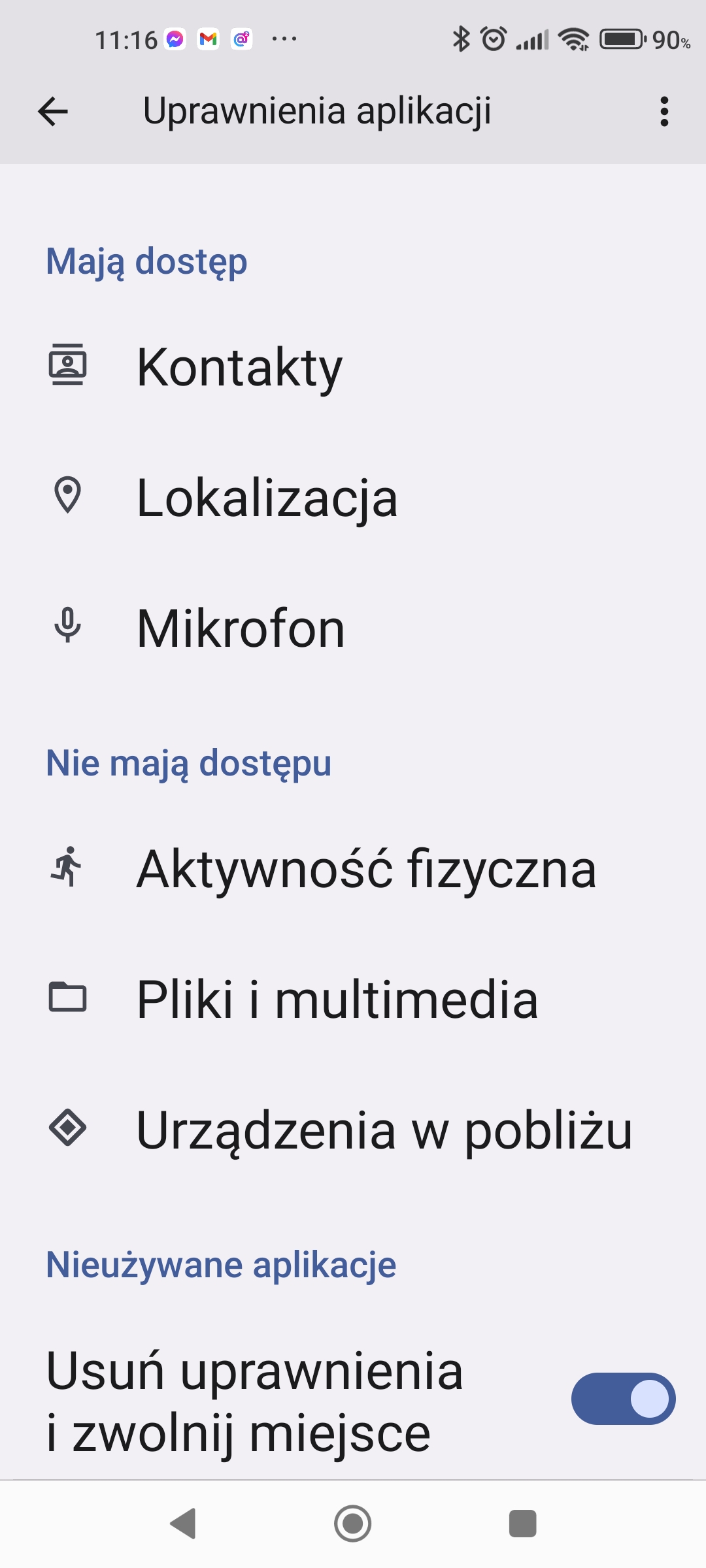
Task: Open the three-dot overflow menu
Action: point(664,112)
